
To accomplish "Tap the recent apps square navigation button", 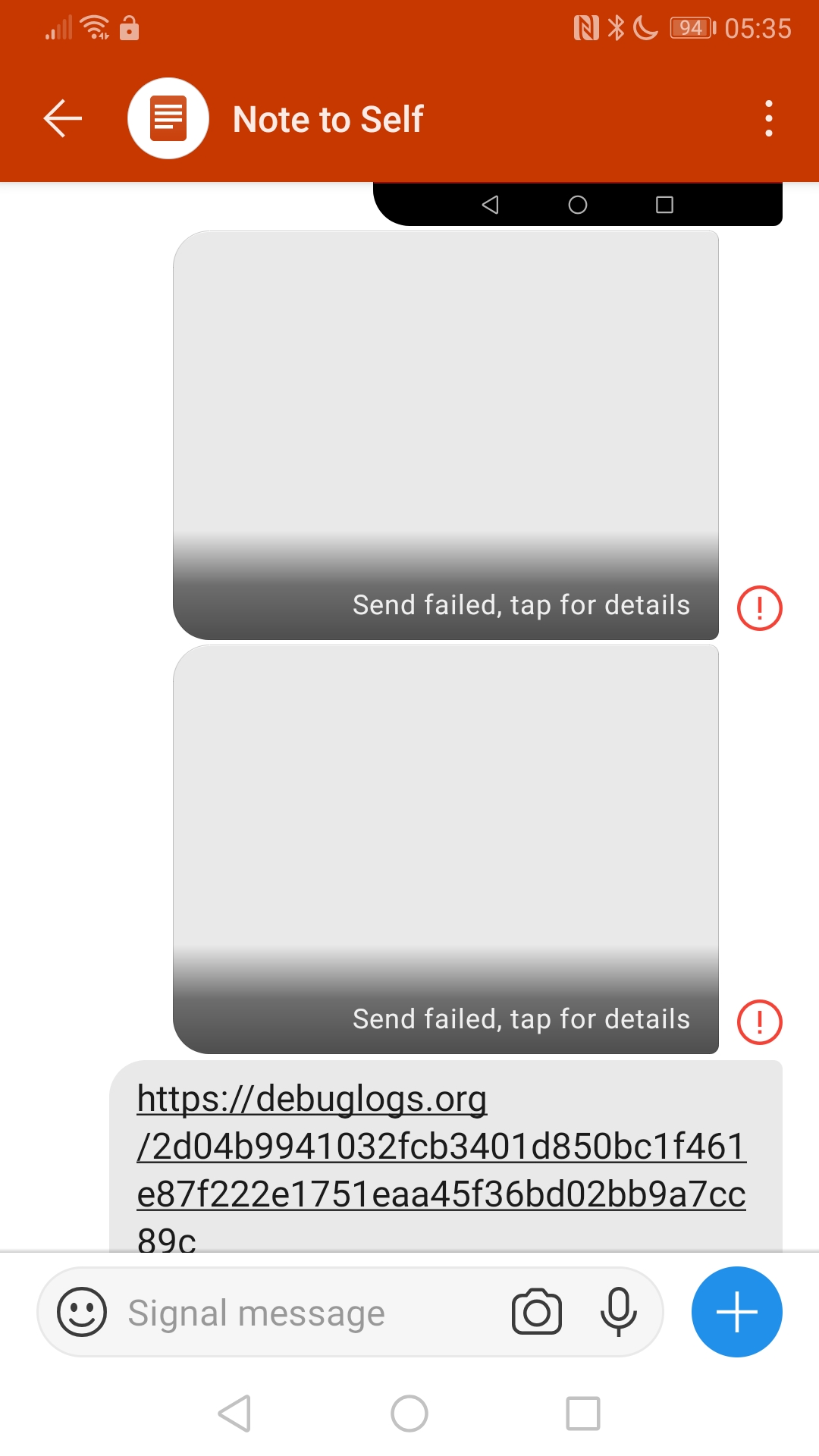I will [x=584, y=1412].
